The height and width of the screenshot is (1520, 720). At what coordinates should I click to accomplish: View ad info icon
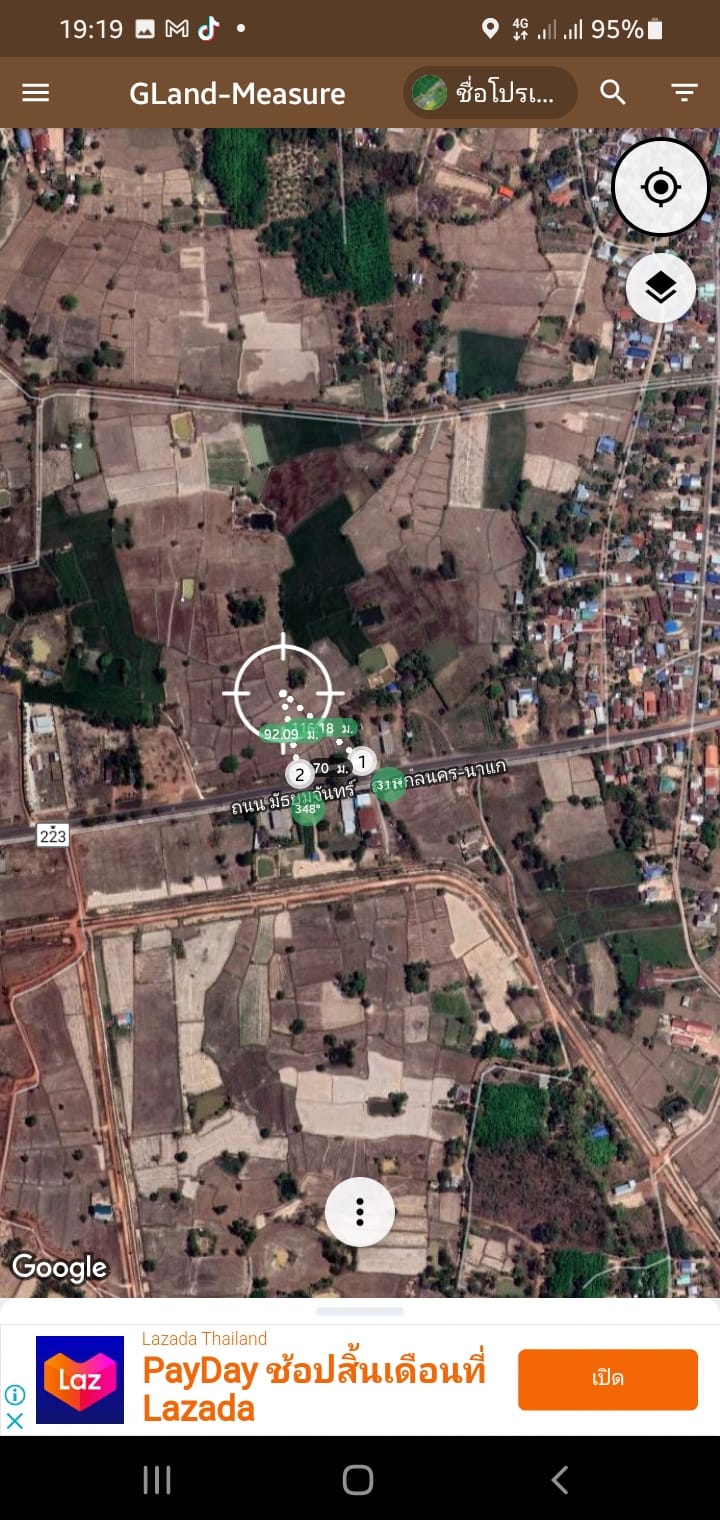click(15, 1395)
